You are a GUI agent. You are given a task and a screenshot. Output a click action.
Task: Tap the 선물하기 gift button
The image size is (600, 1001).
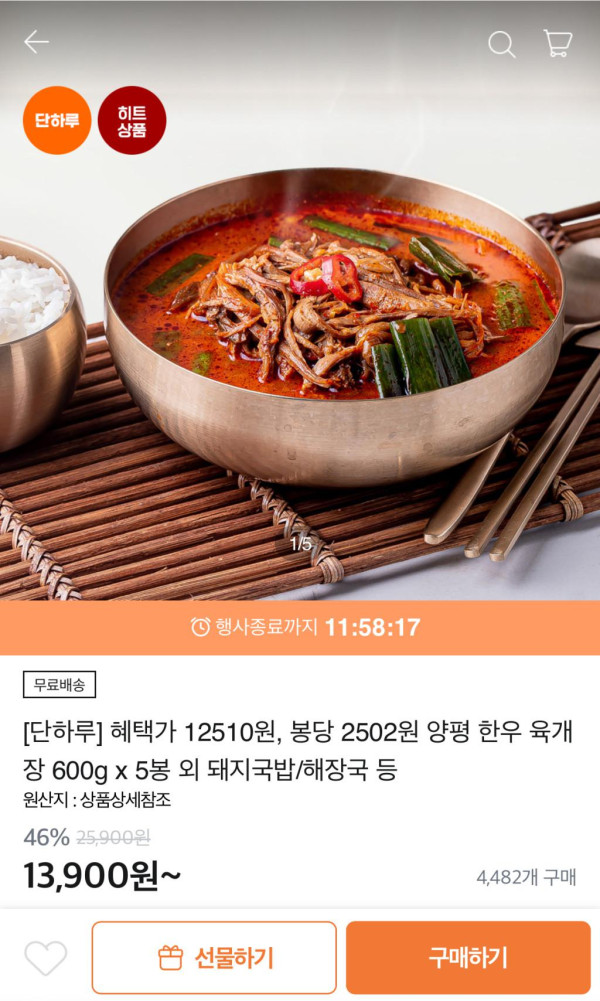[x=214, y=958]
